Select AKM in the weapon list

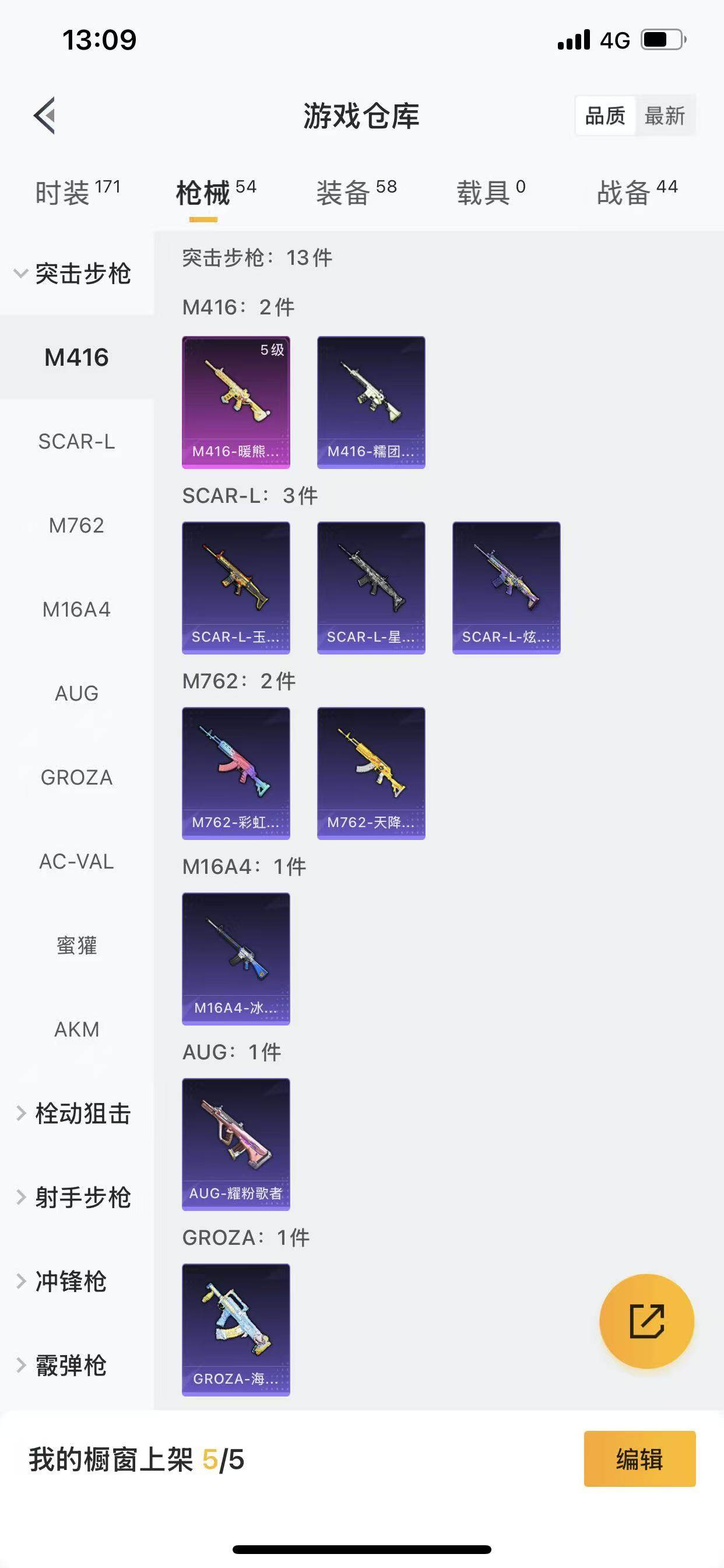tap(77, 1030)
